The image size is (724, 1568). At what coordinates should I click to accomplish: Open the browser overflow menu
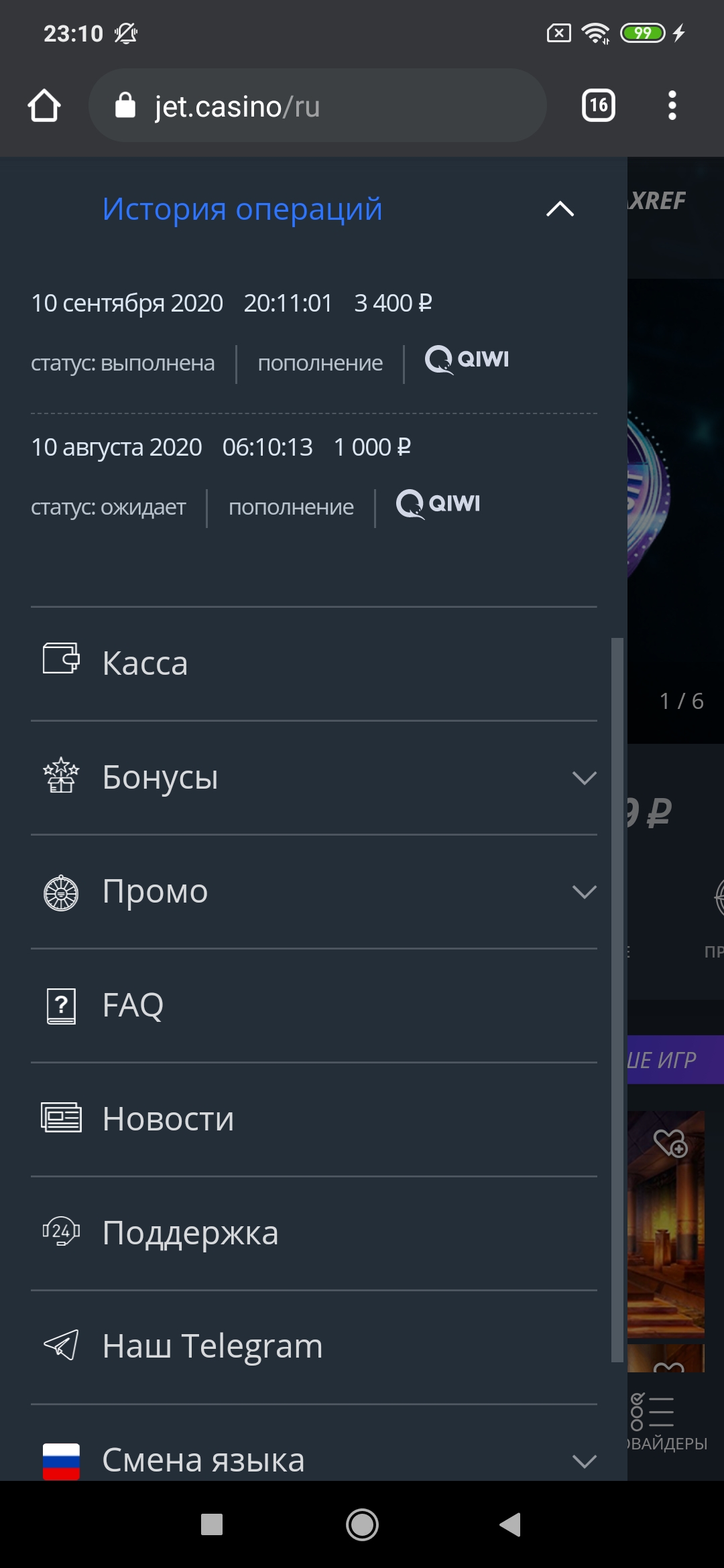coord(672,106)
